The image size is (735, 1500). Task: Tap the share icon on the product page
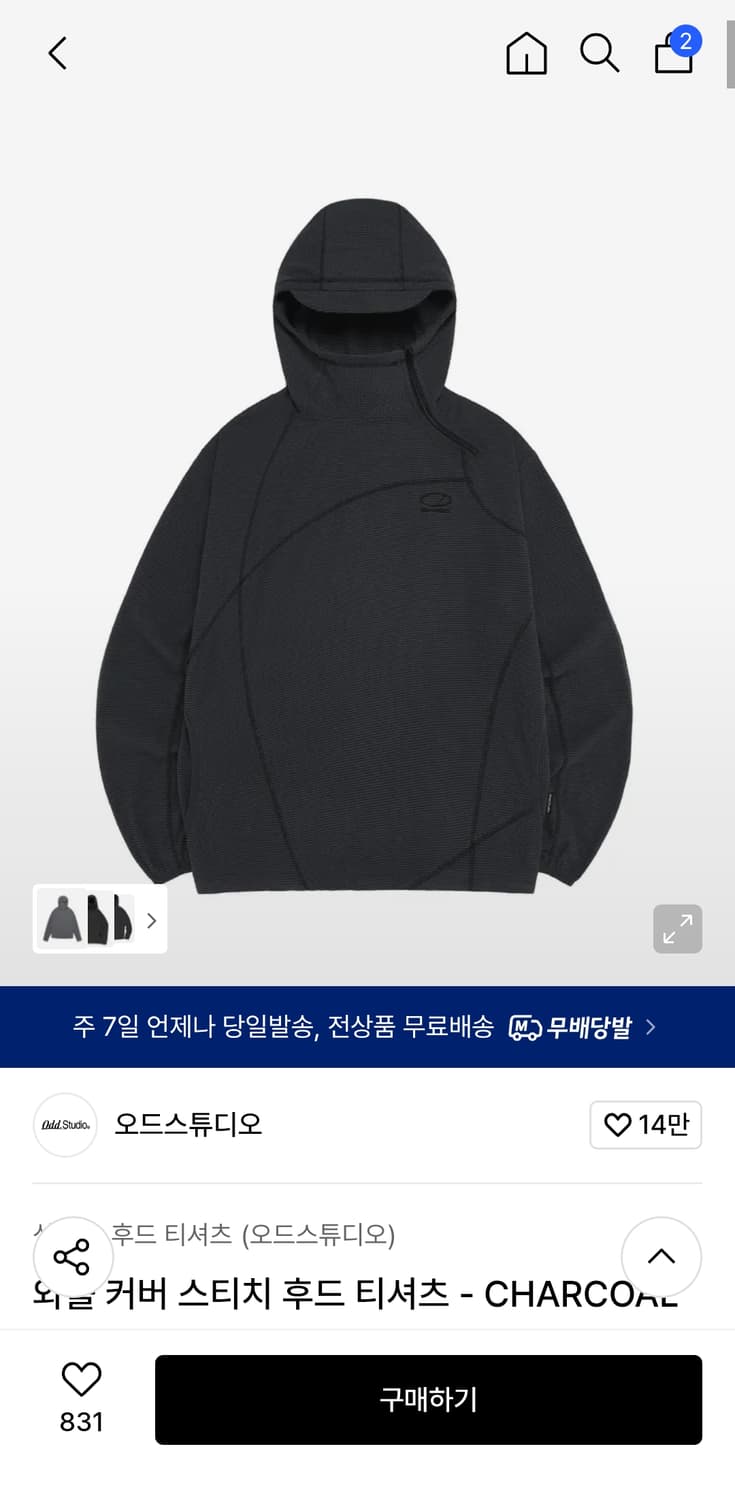(73, 1257)
